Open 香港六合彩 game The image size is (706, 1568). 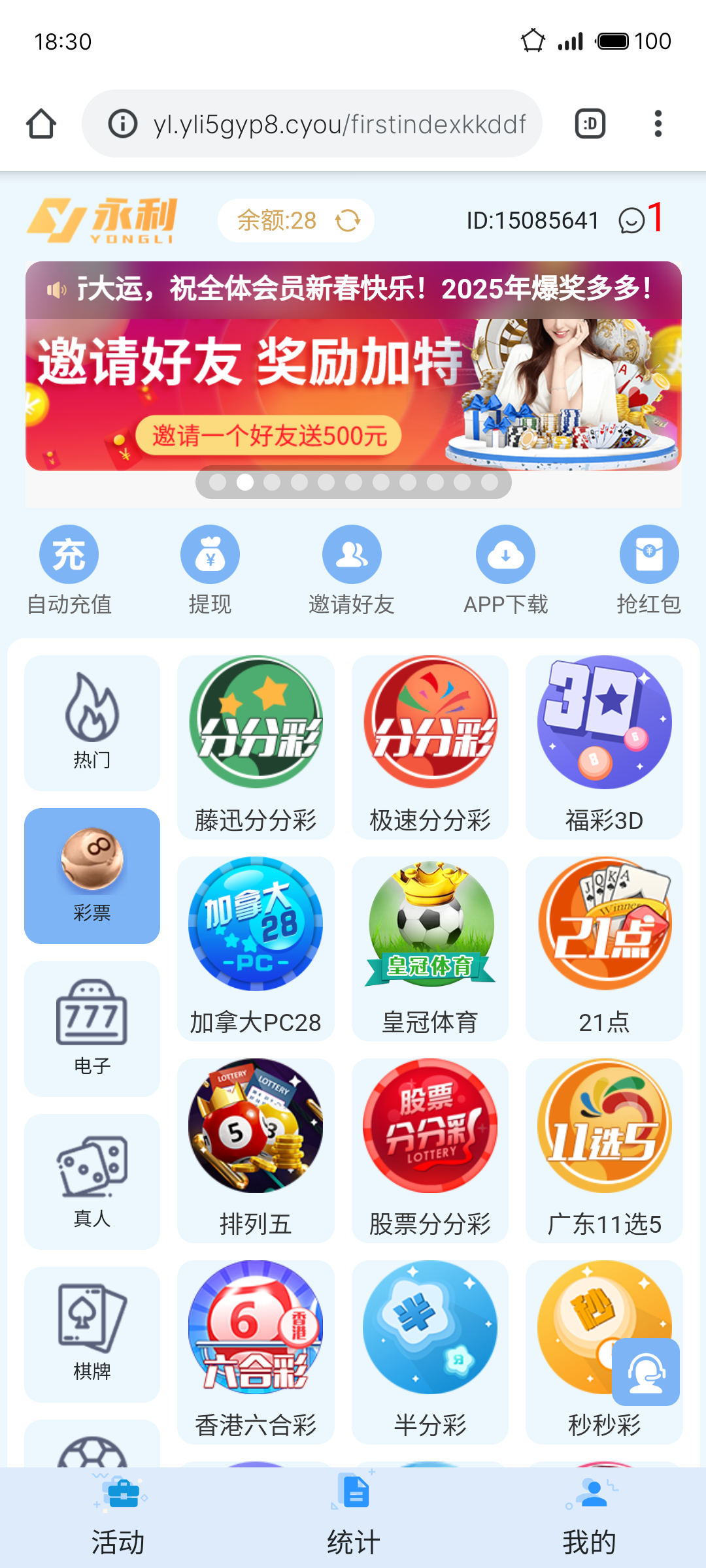(256, 1352)
